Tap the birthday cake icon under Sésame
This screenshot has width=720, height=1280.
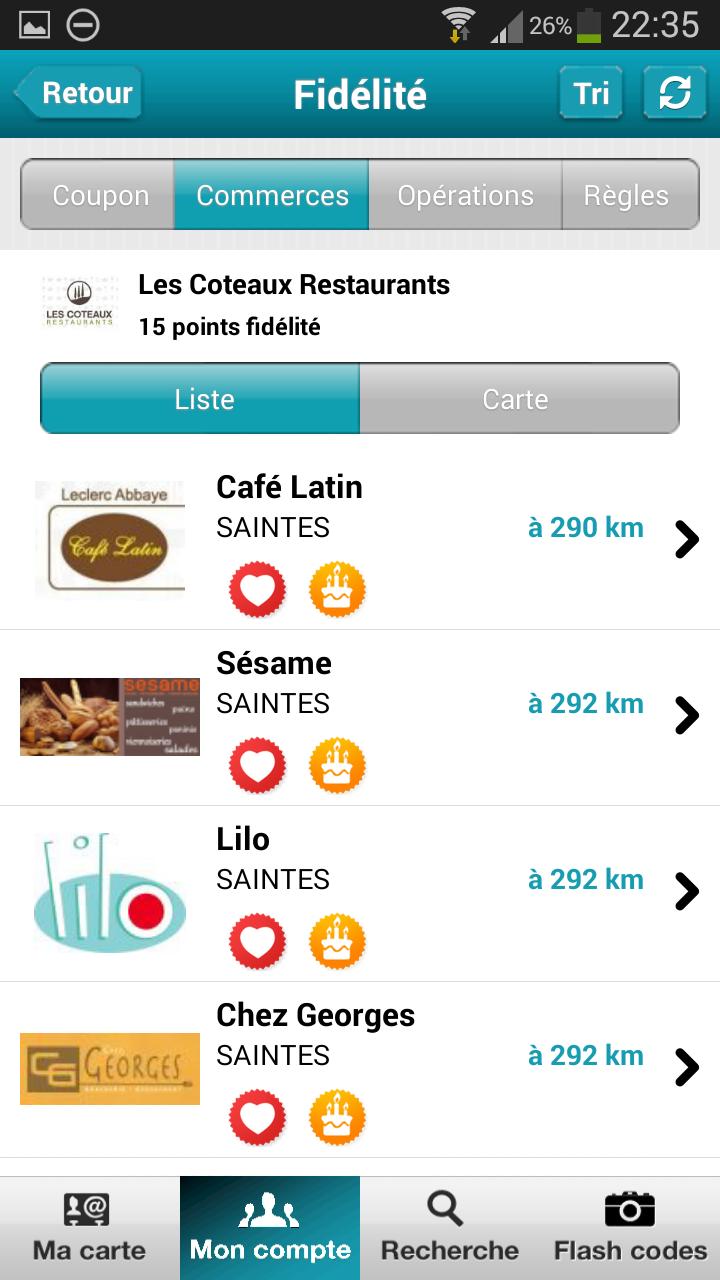pos(337,766)
